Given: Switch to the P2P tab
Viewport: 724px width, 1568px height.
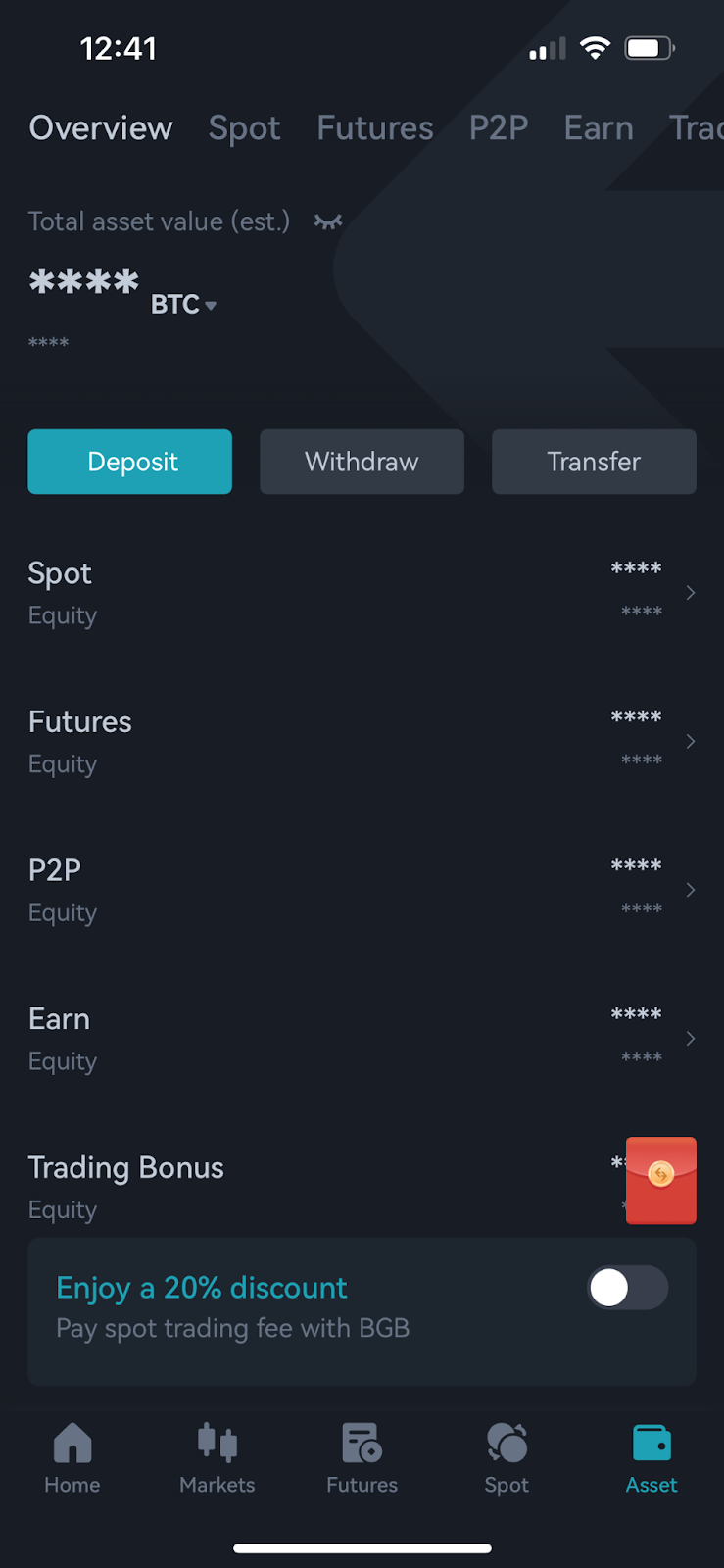Looking at the screenshot, I should coord(499,127).
